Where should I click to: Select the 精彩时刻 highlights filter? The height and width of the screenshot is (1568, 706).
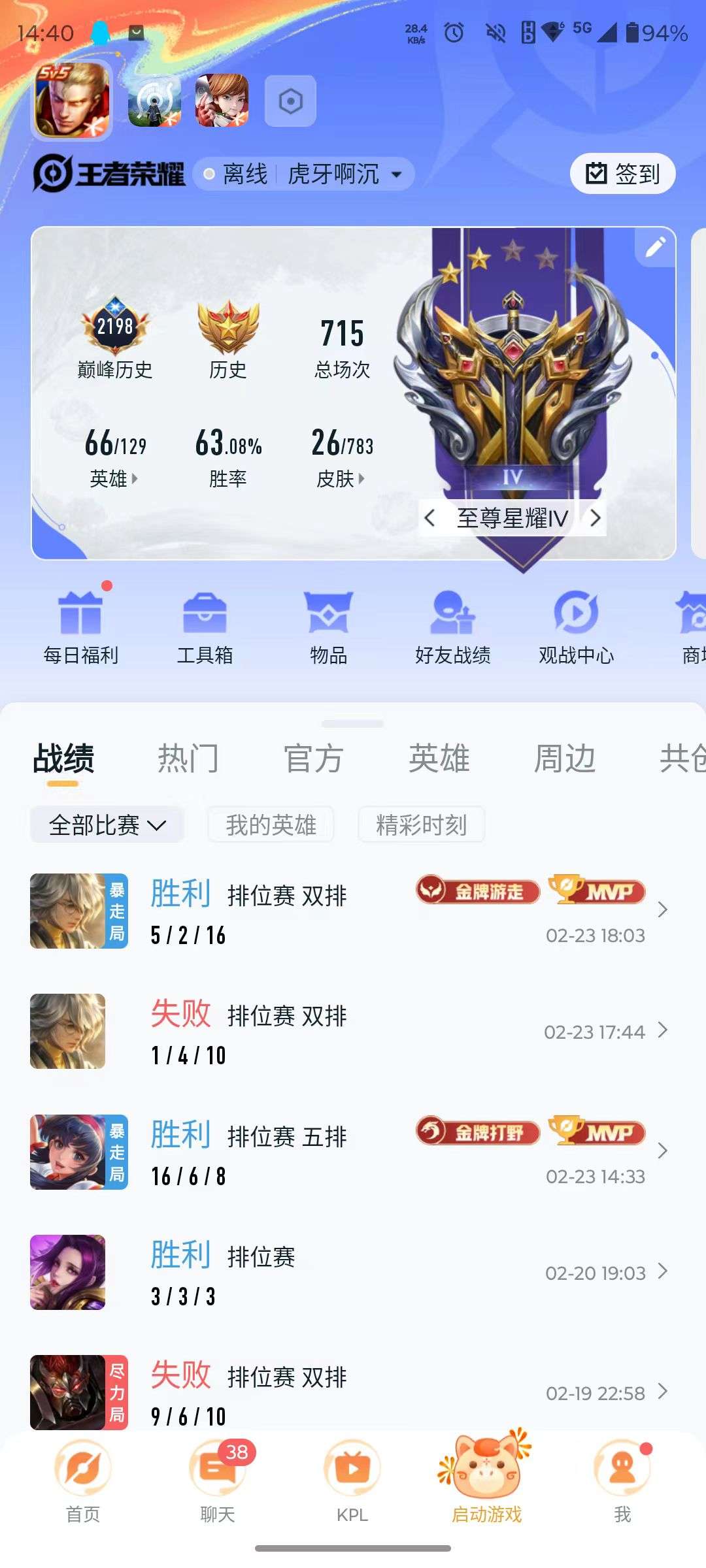click(x=421, y=825)
